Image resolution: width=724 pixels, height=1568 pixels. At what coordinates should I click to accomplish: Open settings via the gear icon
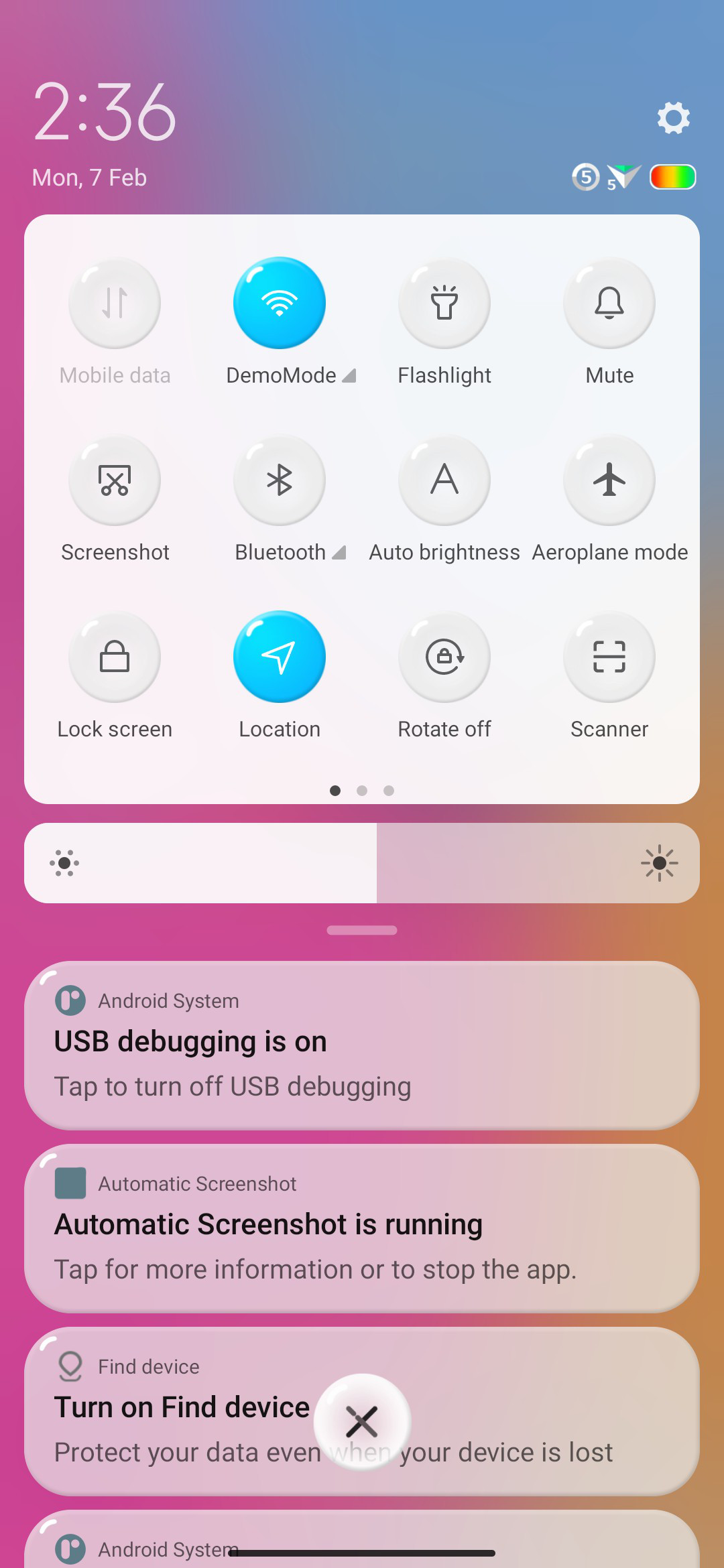click(673, 118)
